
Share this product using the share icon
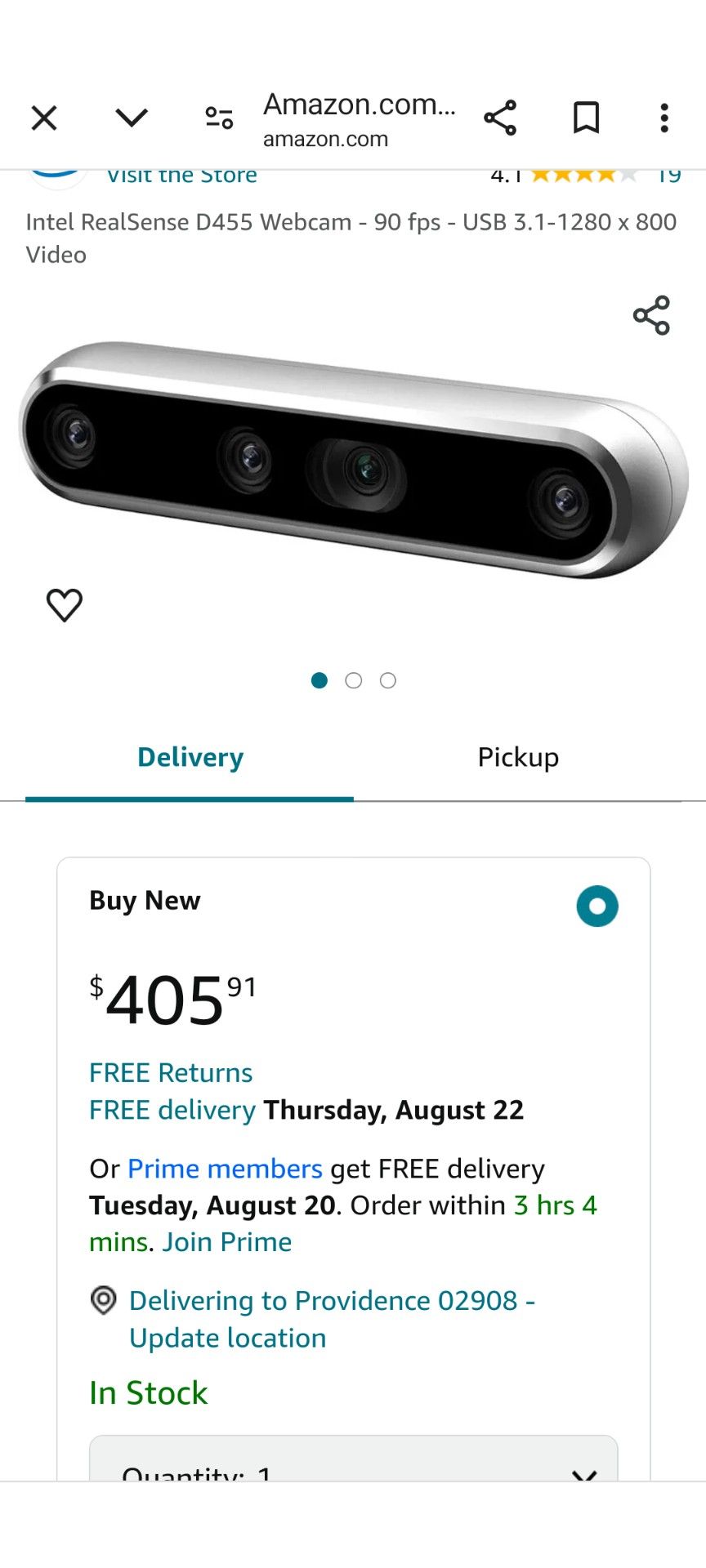651,315
